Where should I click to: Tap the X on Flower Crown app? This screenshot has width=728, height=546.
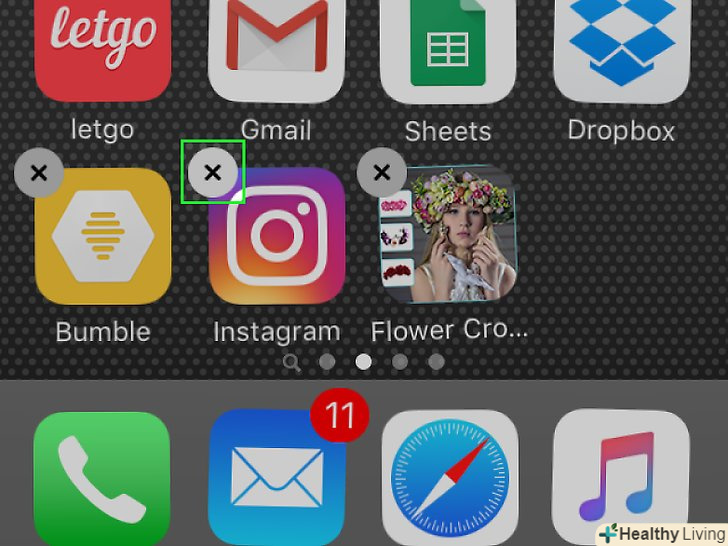[x=381, y=173]
